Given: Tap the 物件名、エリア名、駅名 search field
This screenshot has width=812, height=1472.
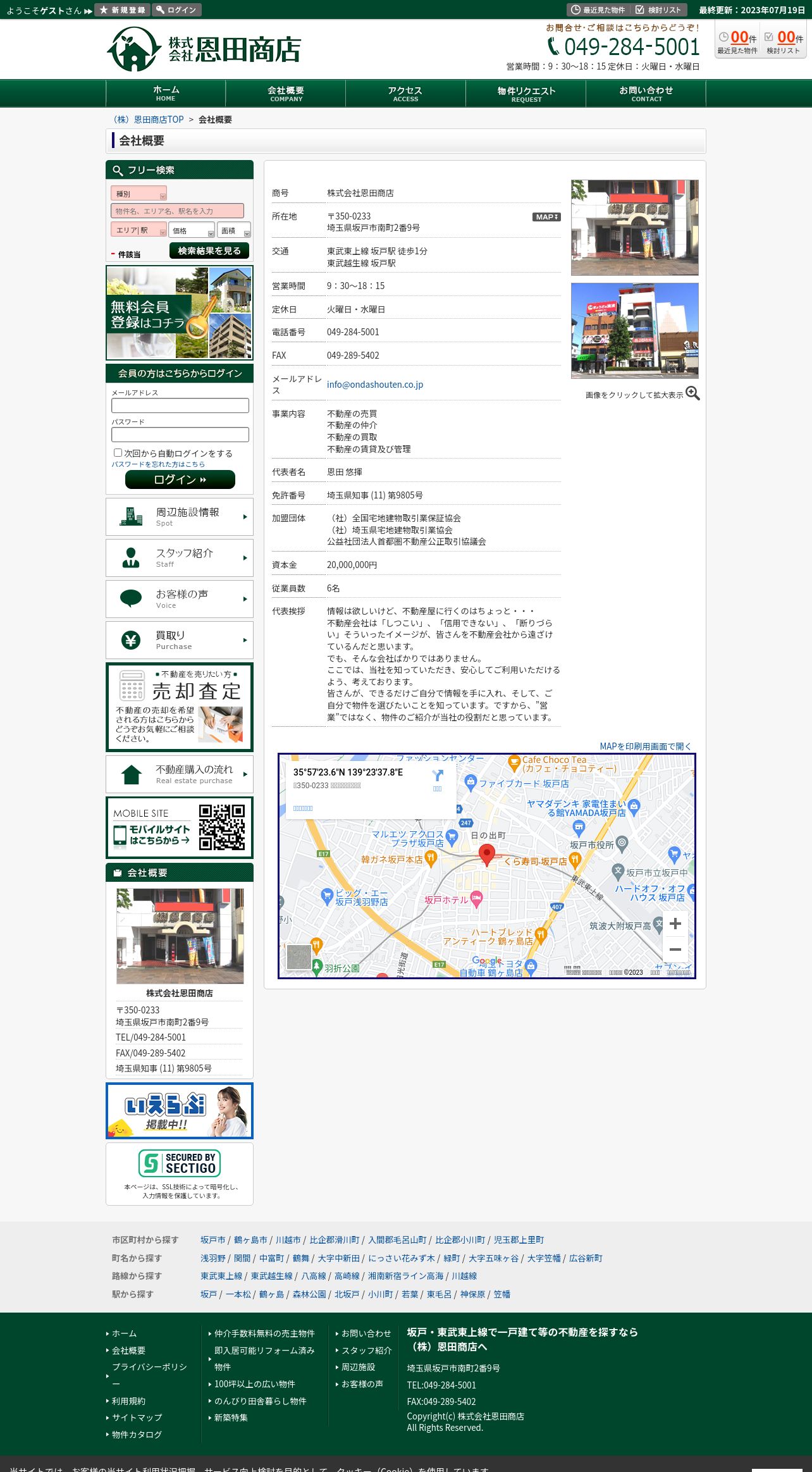Looking at the screenshot, I should 177,211.
